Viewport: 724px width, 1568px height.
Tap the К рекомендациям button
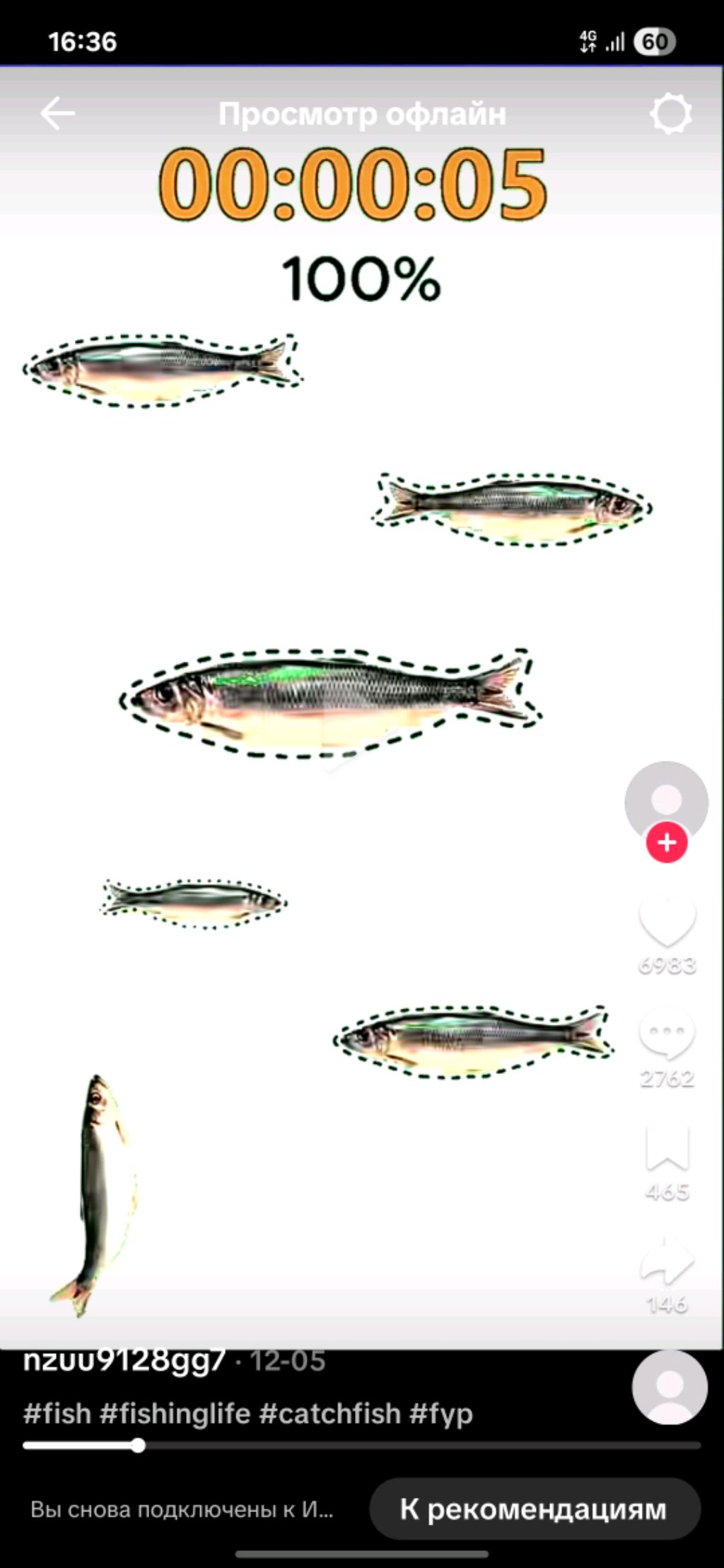535,1509
